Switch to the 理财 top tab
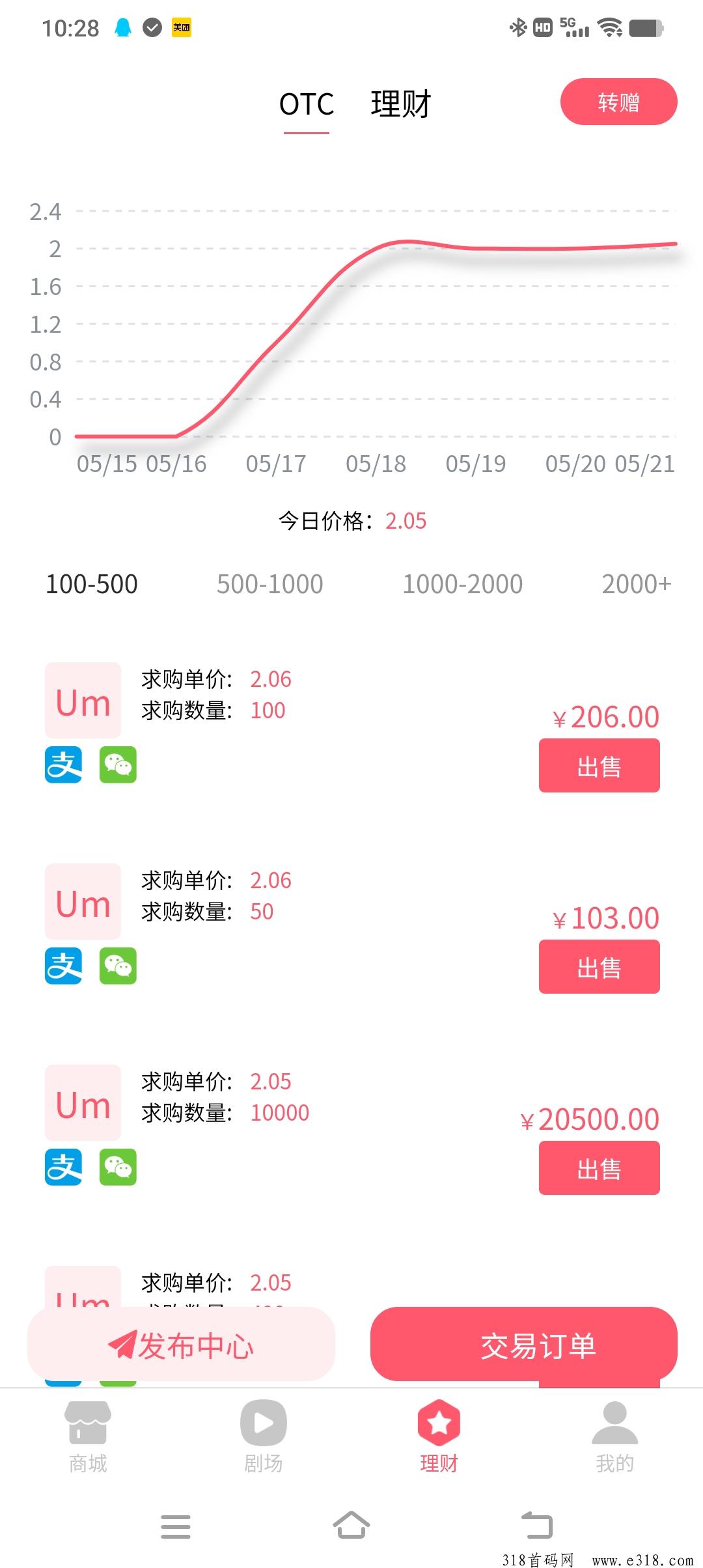 tap(401, 104)
